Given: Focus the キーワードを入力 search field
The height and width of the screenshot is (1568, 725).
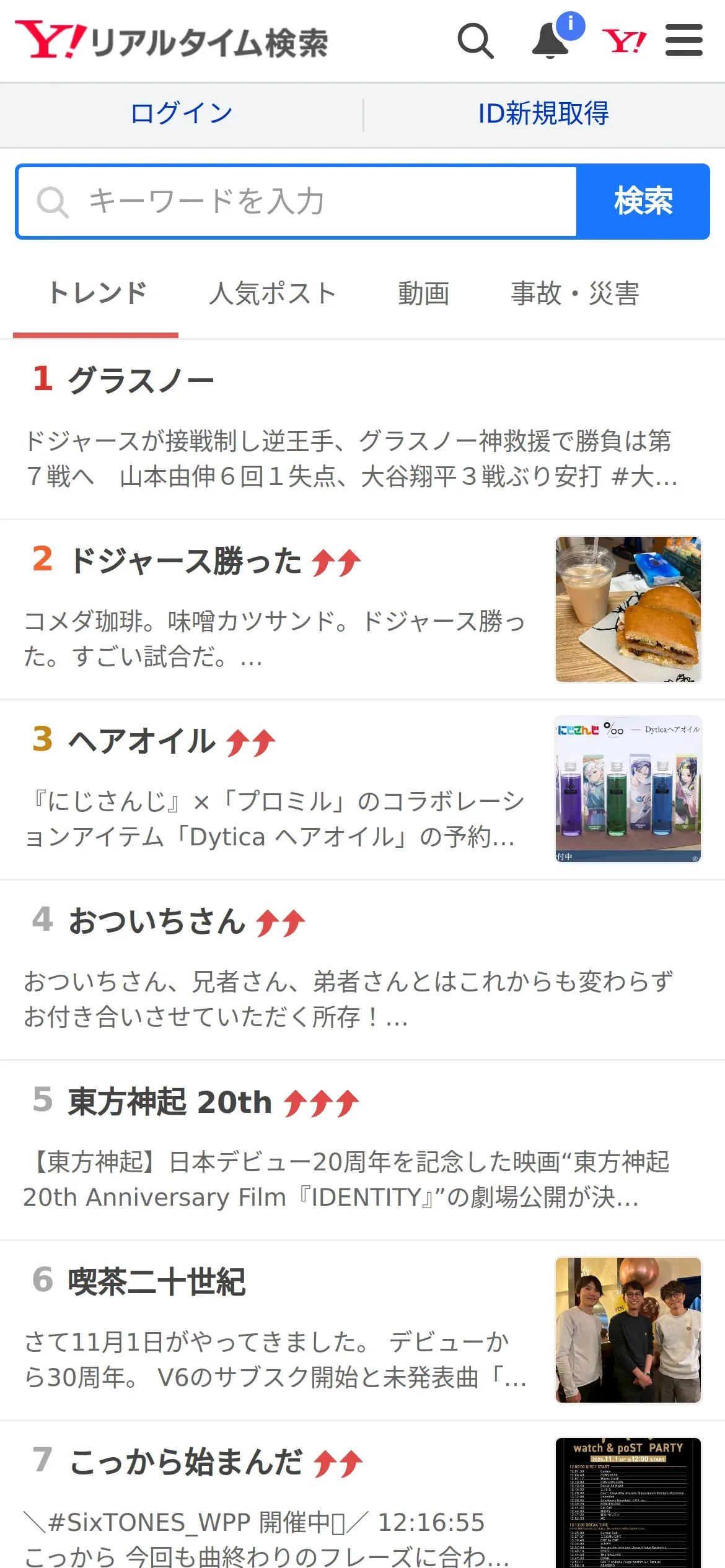Looking at the screenshot, I should pos(297,201).
